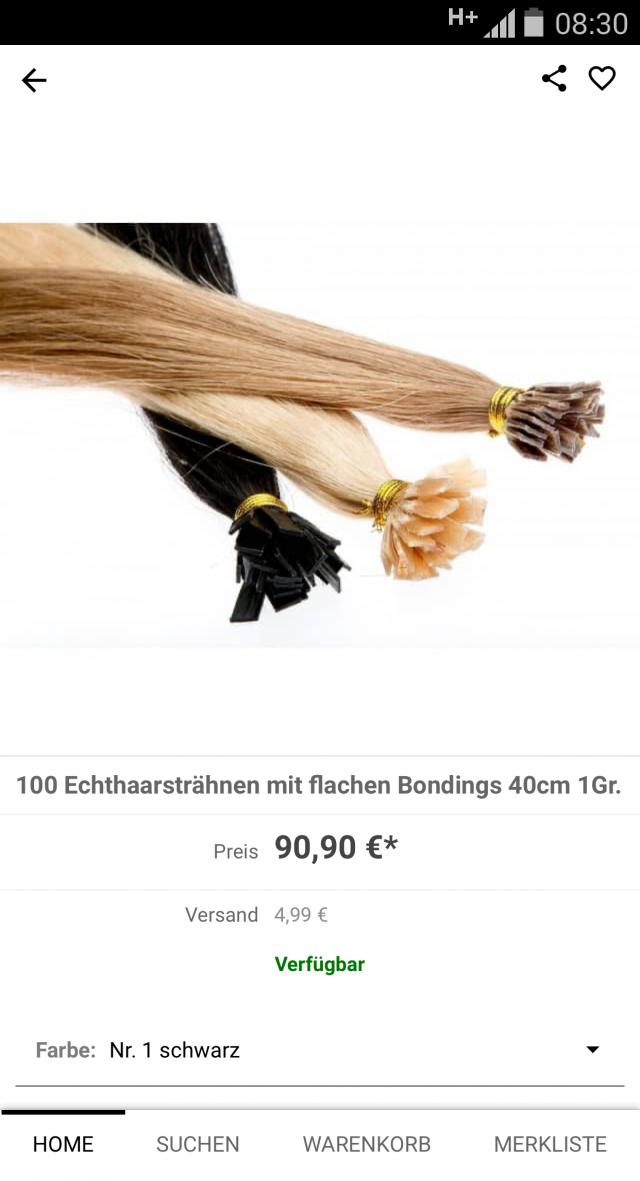Switch to the Home tab
The width and height of the screenshot is (640, 1181).
tap(63, 1144)
